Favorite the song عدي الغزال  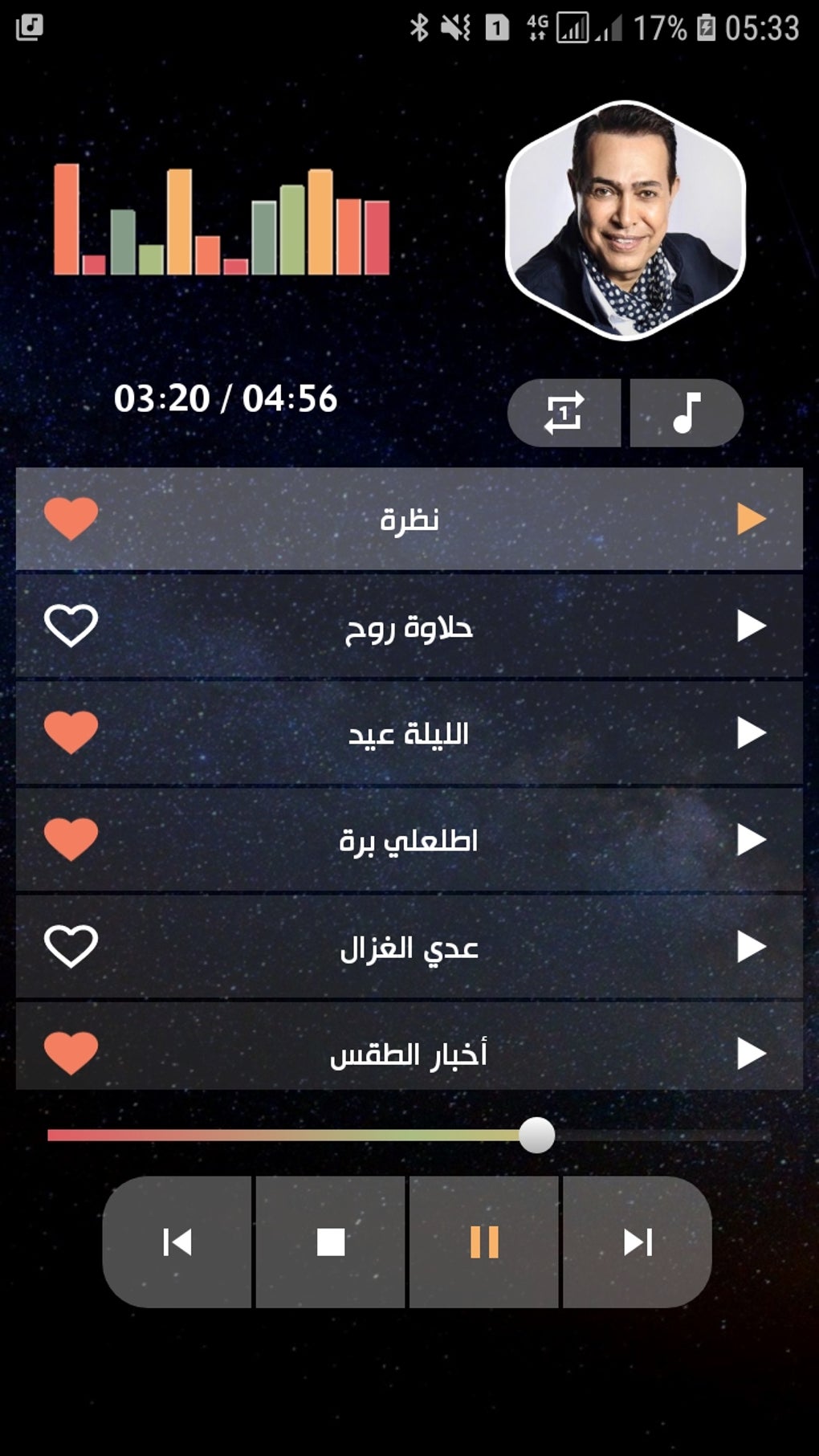pos(71,946)
